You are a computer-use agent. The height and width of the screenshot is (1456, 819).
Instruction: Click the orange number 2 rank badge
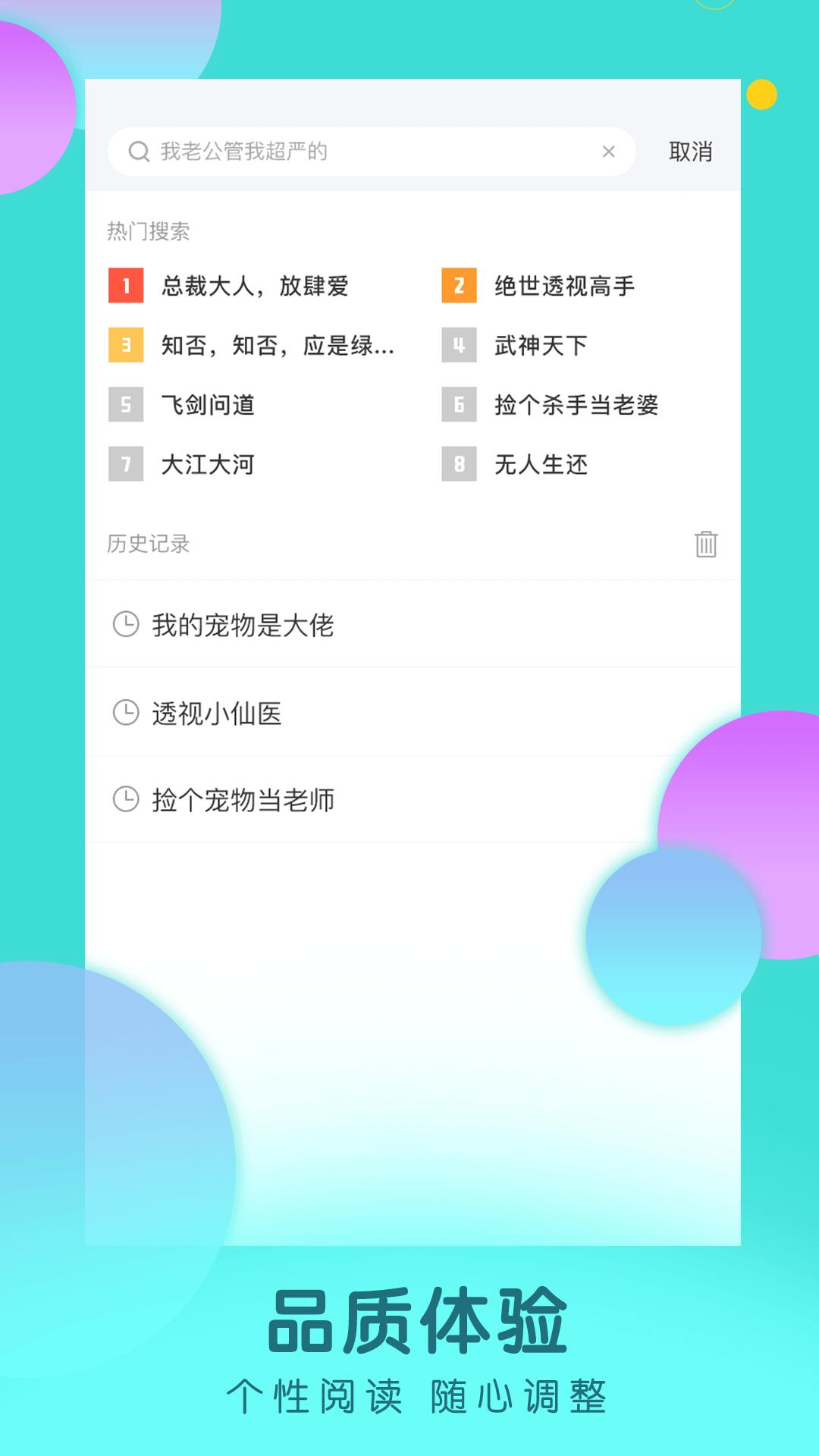tap(457, 285)
